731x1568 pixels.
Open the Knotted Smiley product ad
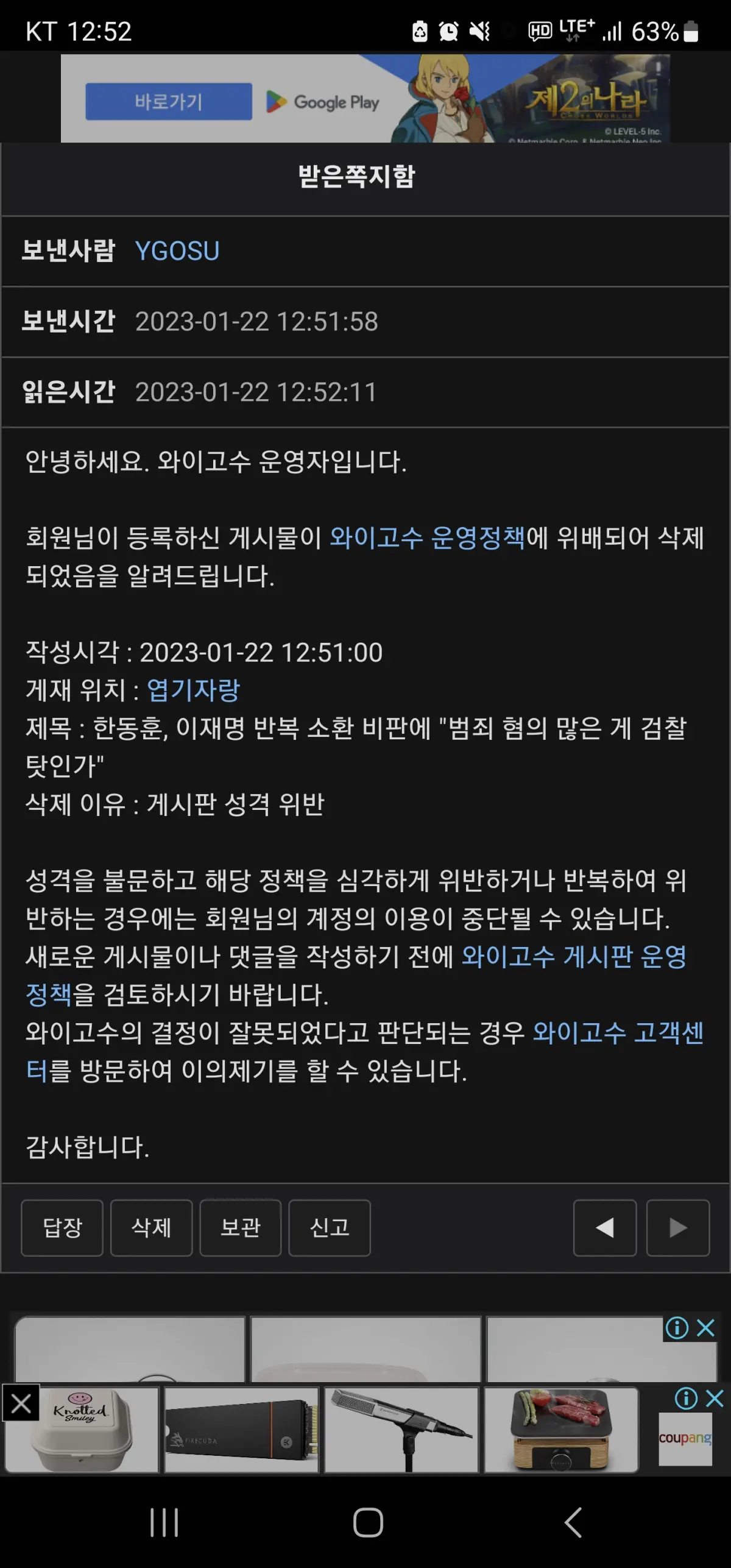point(82,1430)
